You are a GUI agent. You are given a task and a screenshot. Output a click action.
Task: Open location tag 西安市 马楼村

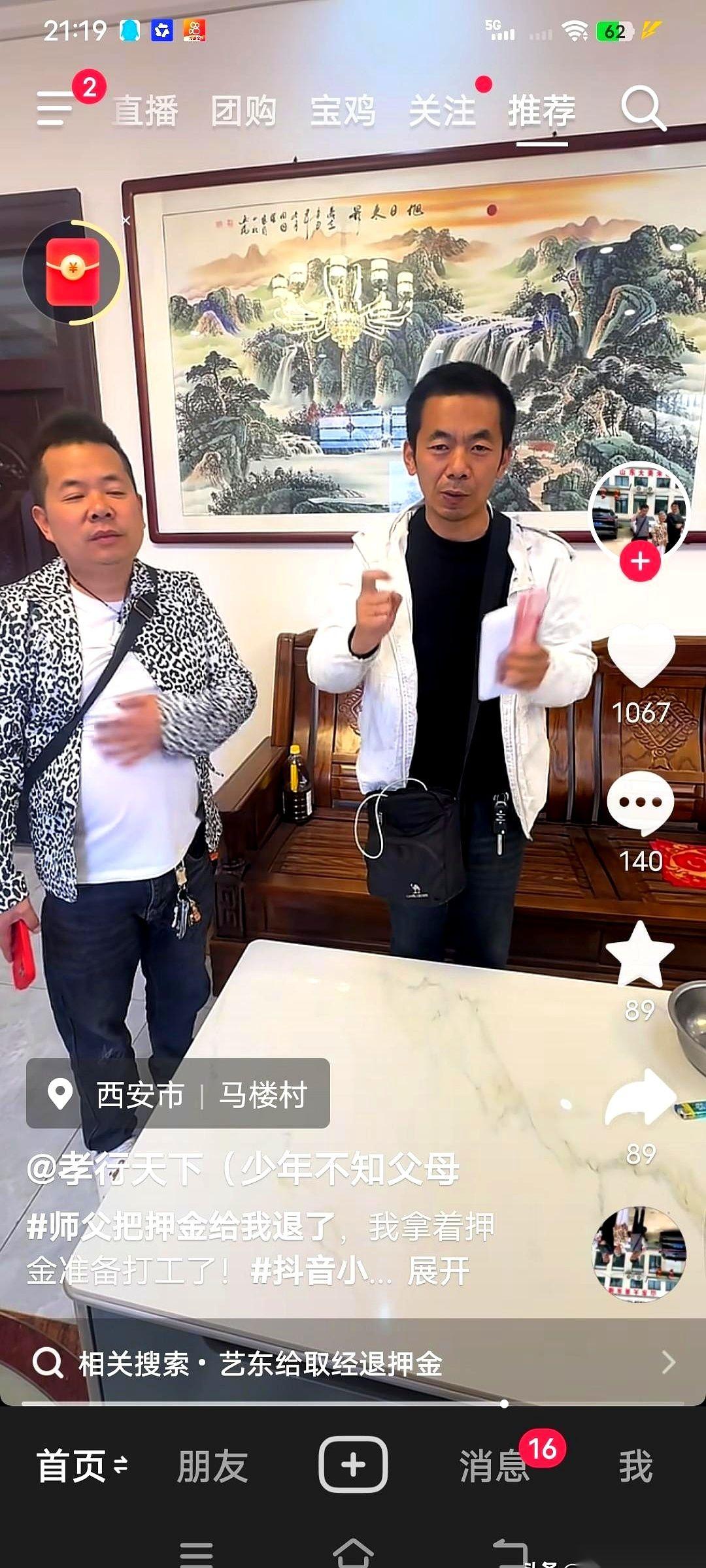[178, 1094]
